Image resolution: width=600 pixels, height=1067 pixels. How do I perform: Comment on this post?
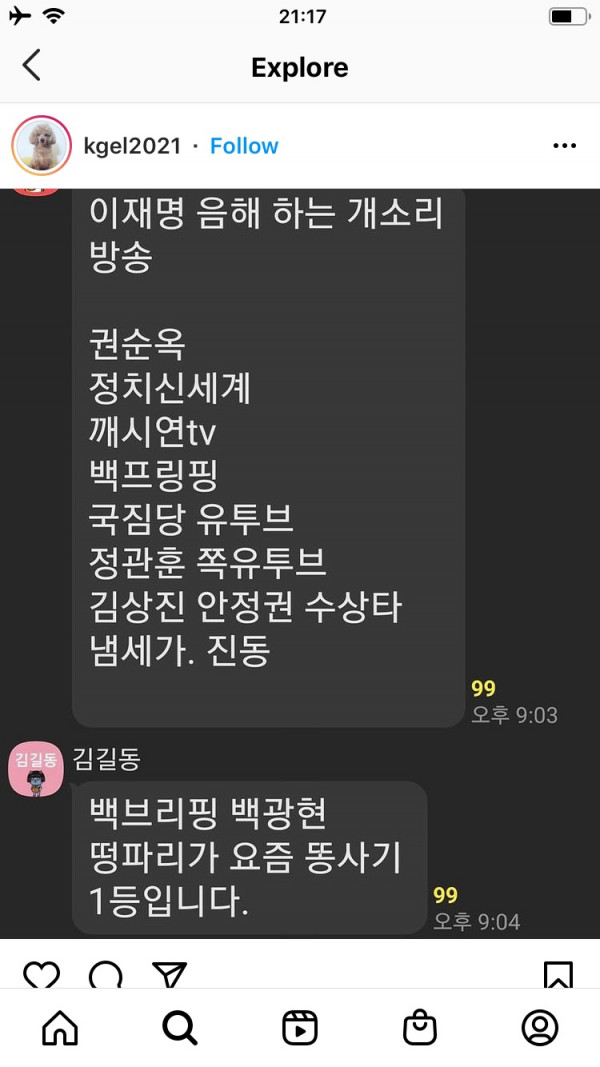click(105, 974)
